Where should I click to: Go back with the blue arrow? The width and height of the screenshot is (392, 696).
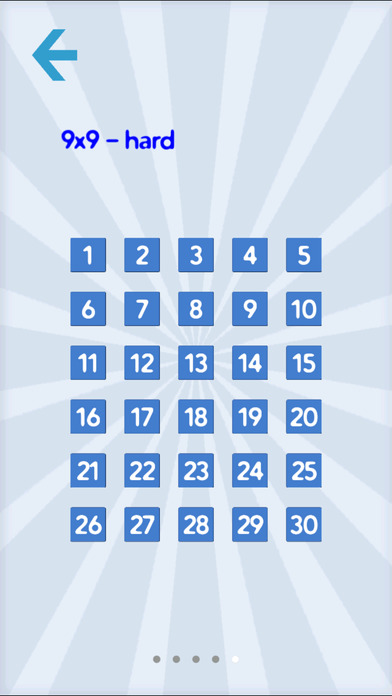tap(55, 55)
